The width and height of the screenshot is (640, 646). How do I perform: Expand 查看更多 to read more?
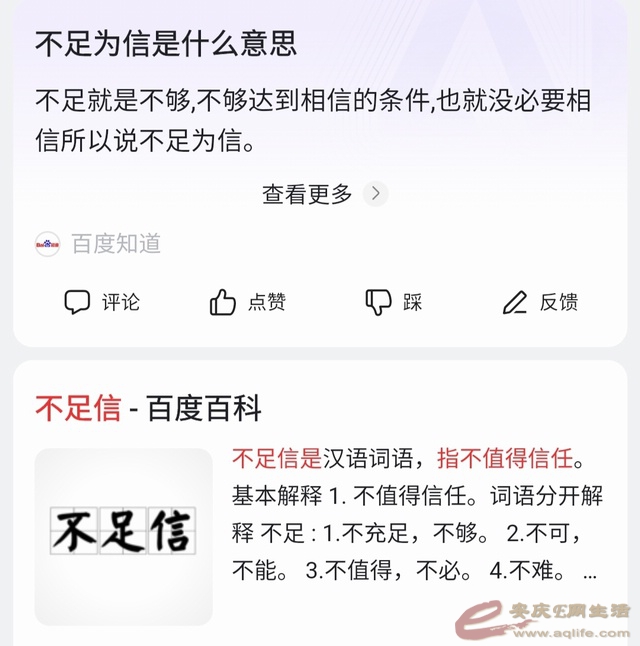pos(322,194)
